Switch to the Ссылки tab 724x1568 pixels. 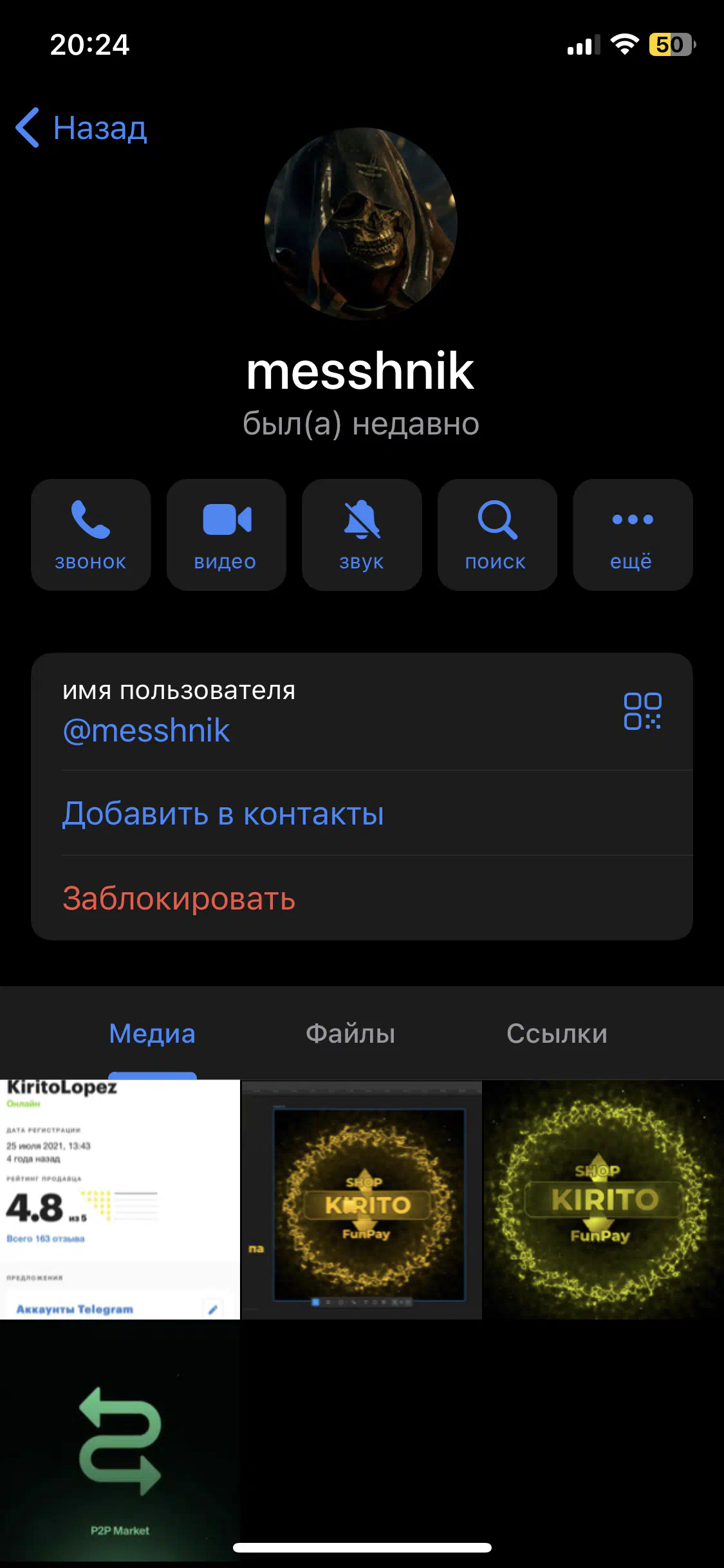(x=557, y=1033)
